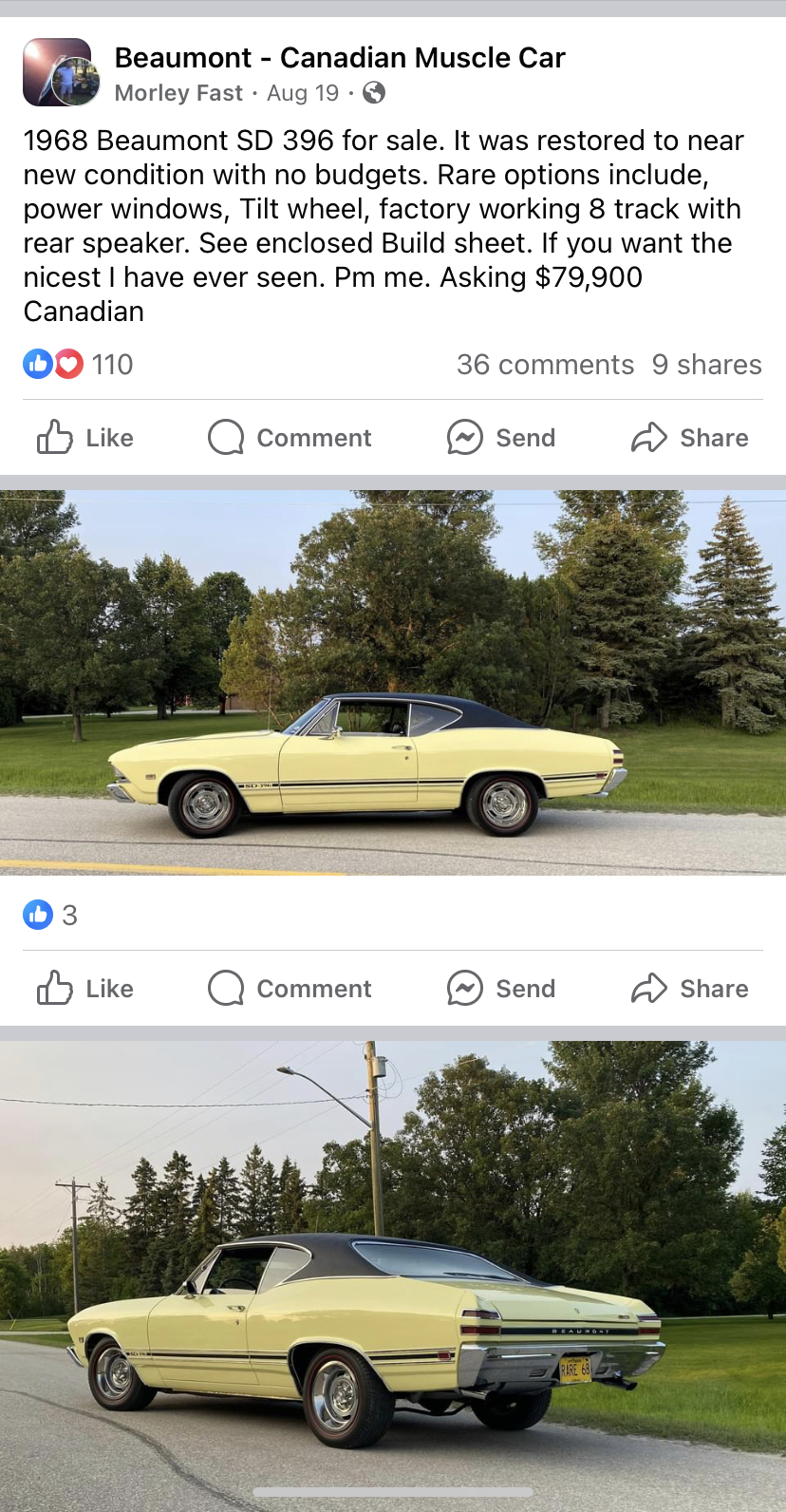Screen dimensions: 786x1512
Task: Open the Beaumont - Canadian Muscle Car group
Action: point(339,58)
